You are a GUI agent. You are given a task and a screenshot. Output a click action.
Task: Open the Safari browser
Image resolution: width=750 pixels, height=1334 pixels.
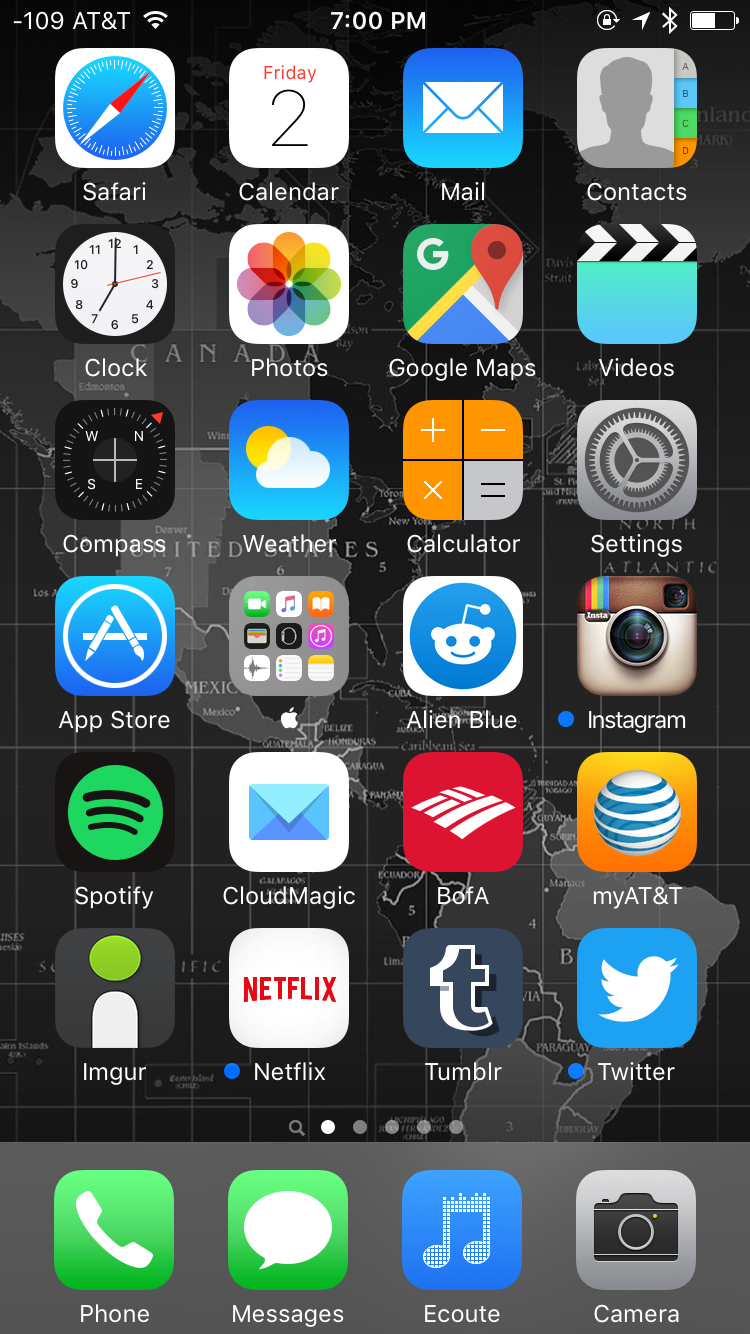click(115, 108)
